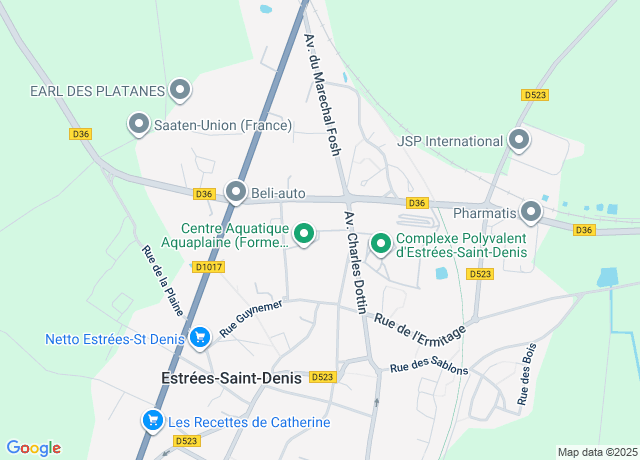Tap the Pharmatis location pin
Screen dimensions: 640x460
(x=531, y=212)
